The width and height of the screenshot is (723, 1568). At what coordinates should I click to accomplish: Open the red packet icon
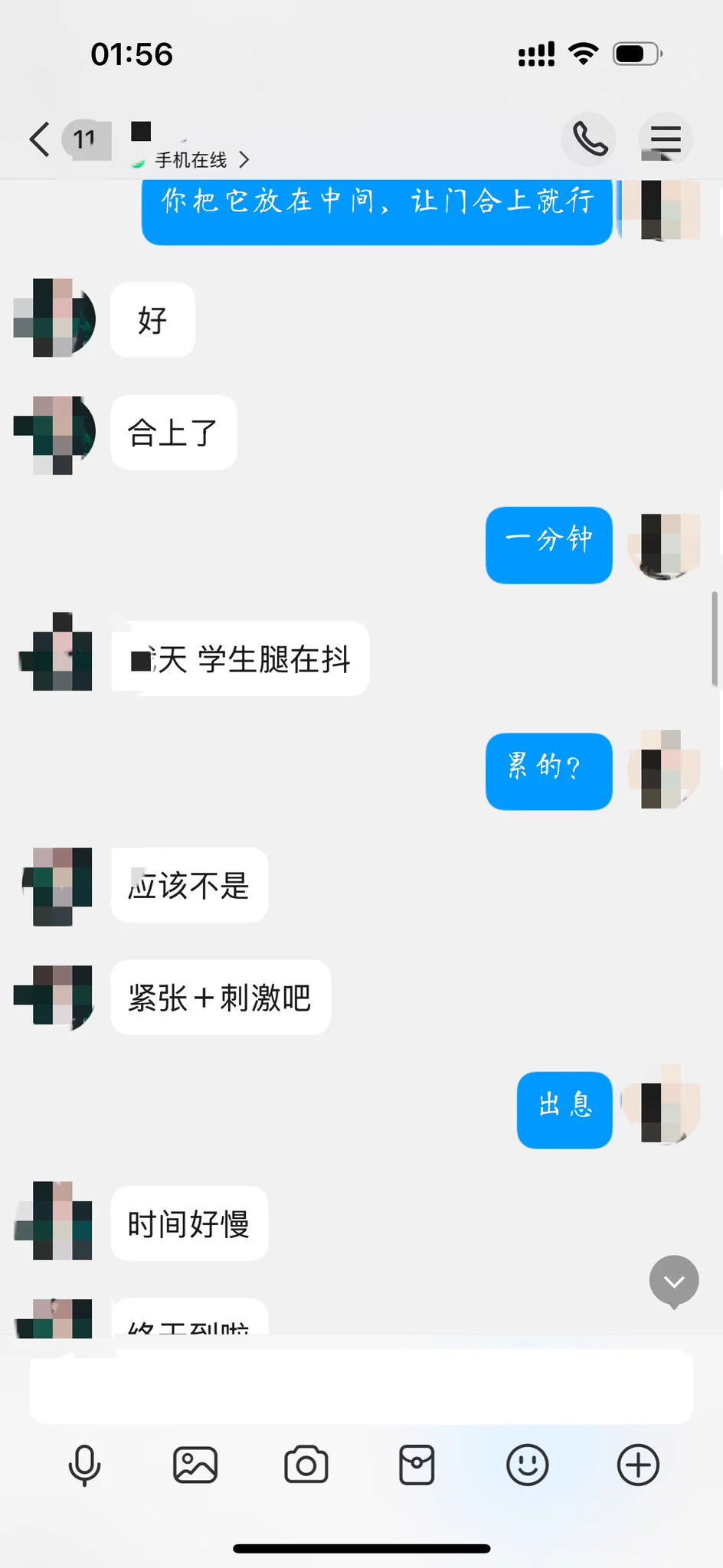click(417, 1465)
